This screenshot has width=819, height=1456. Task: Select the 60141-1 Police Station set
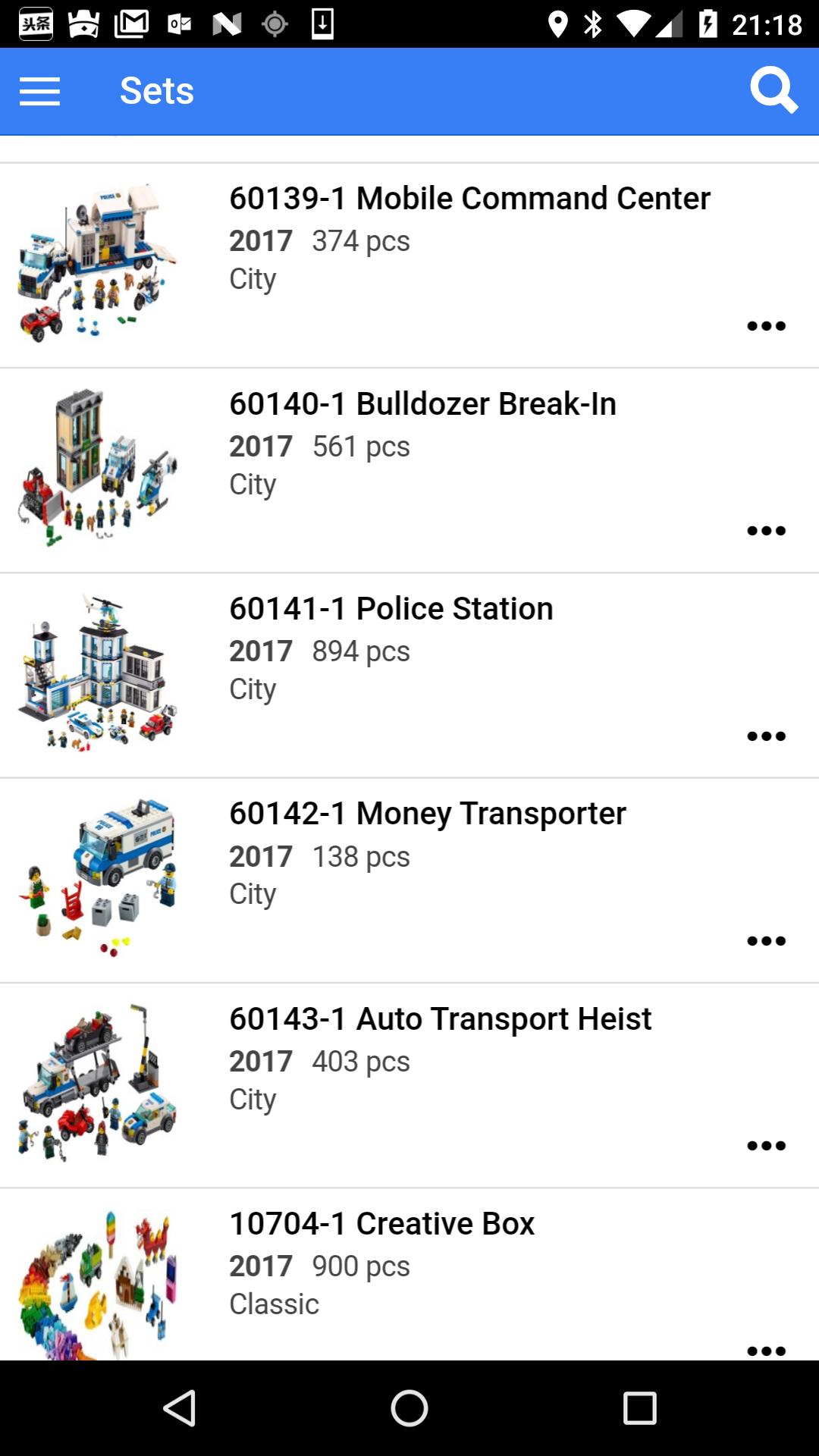point(391,609)
